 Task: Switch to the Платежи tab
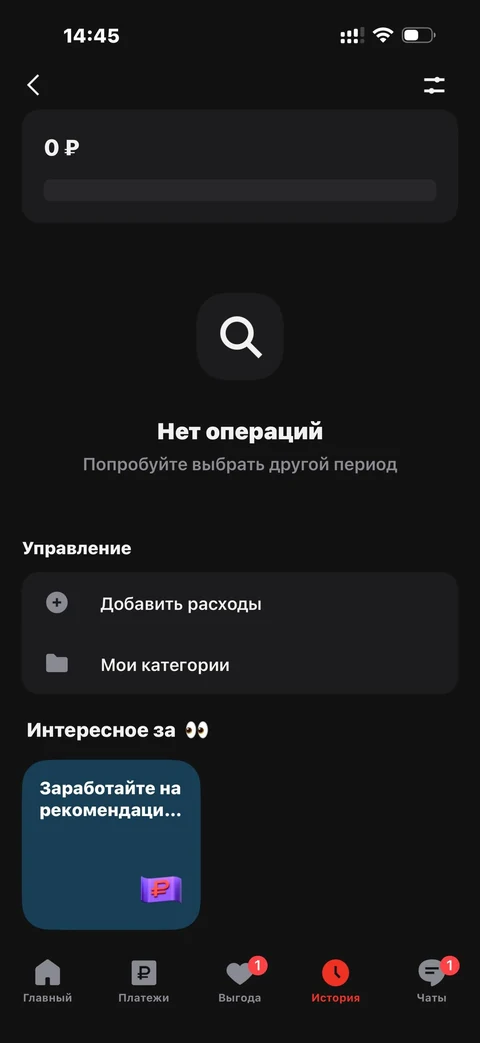(x=144, y=982)
